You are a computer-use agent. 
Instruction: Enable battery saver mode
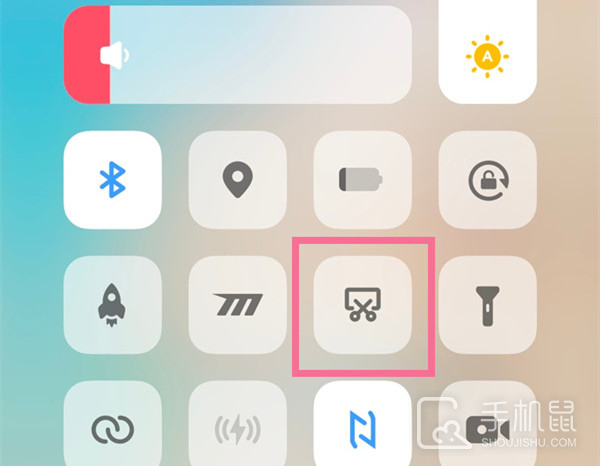362,180
